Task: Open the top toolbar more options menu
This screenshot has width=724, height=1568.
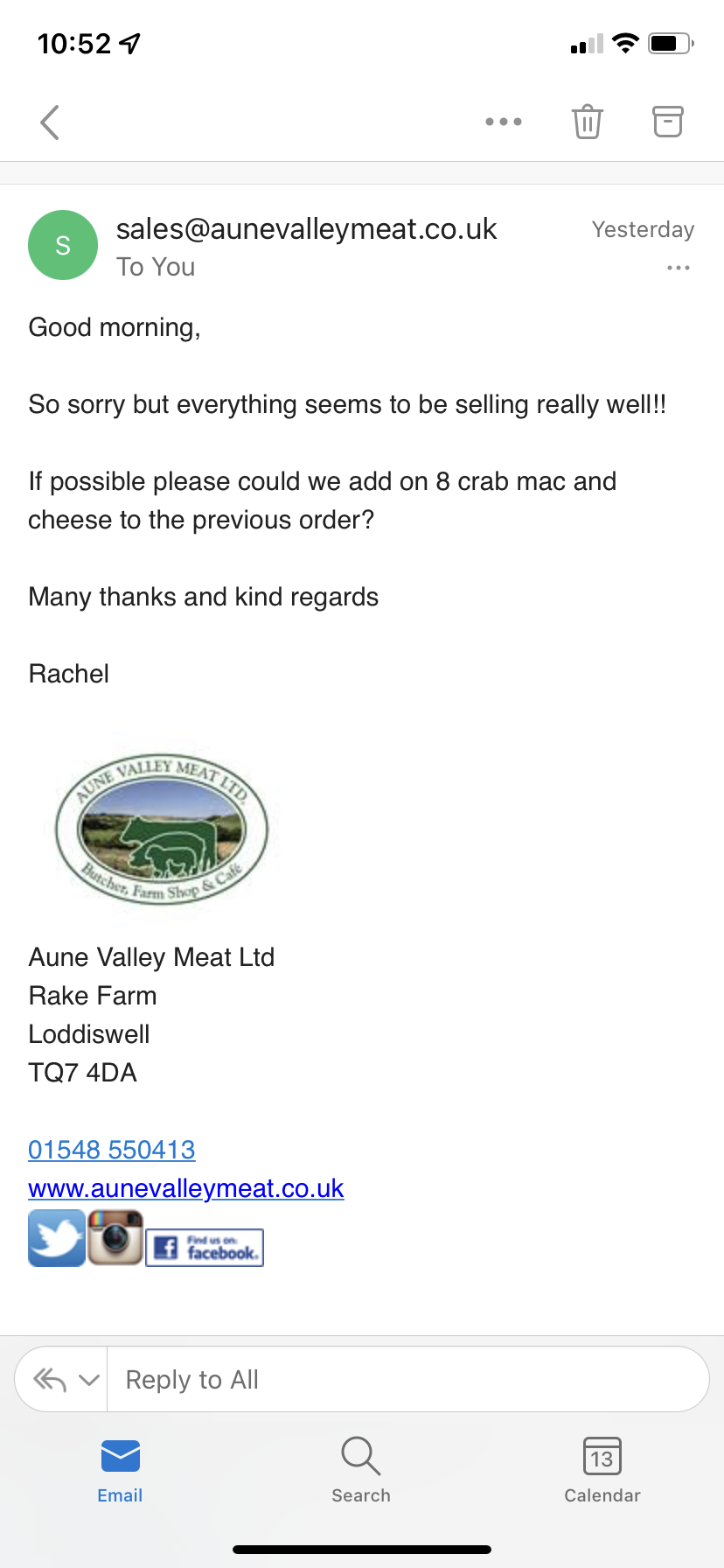Action: tap(504, 122)
